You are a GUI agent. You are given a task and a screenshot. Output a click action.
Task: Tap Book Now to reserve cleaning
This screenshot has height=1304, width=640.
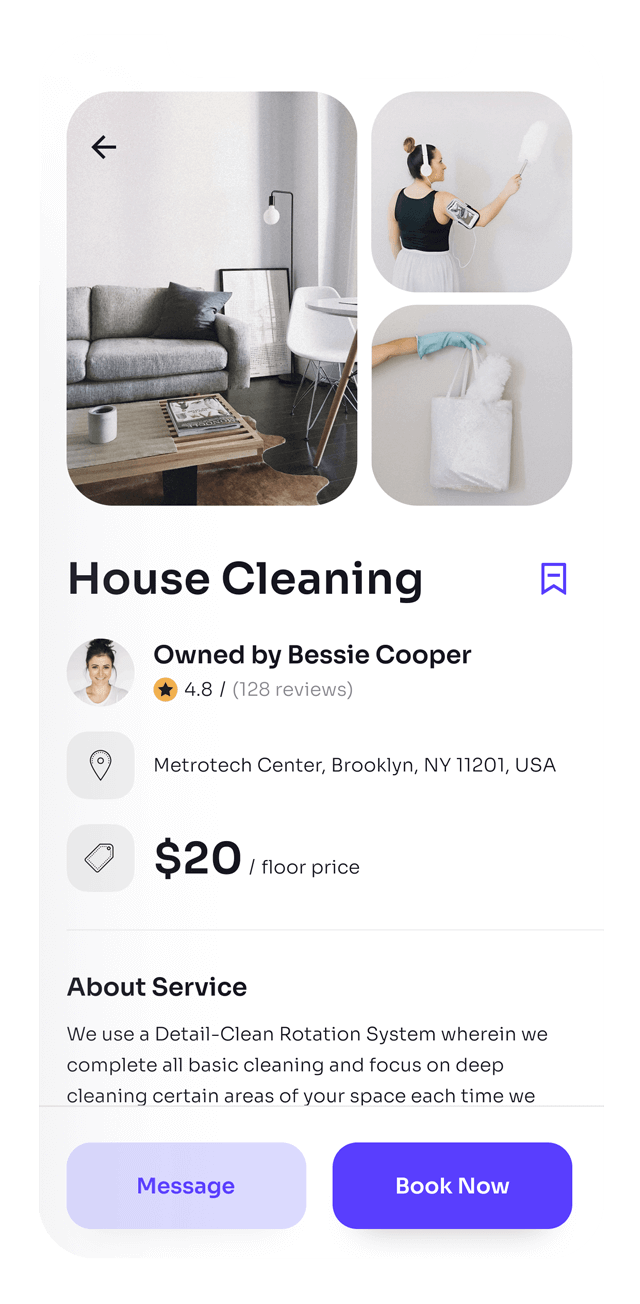(x=452, y=1186)
